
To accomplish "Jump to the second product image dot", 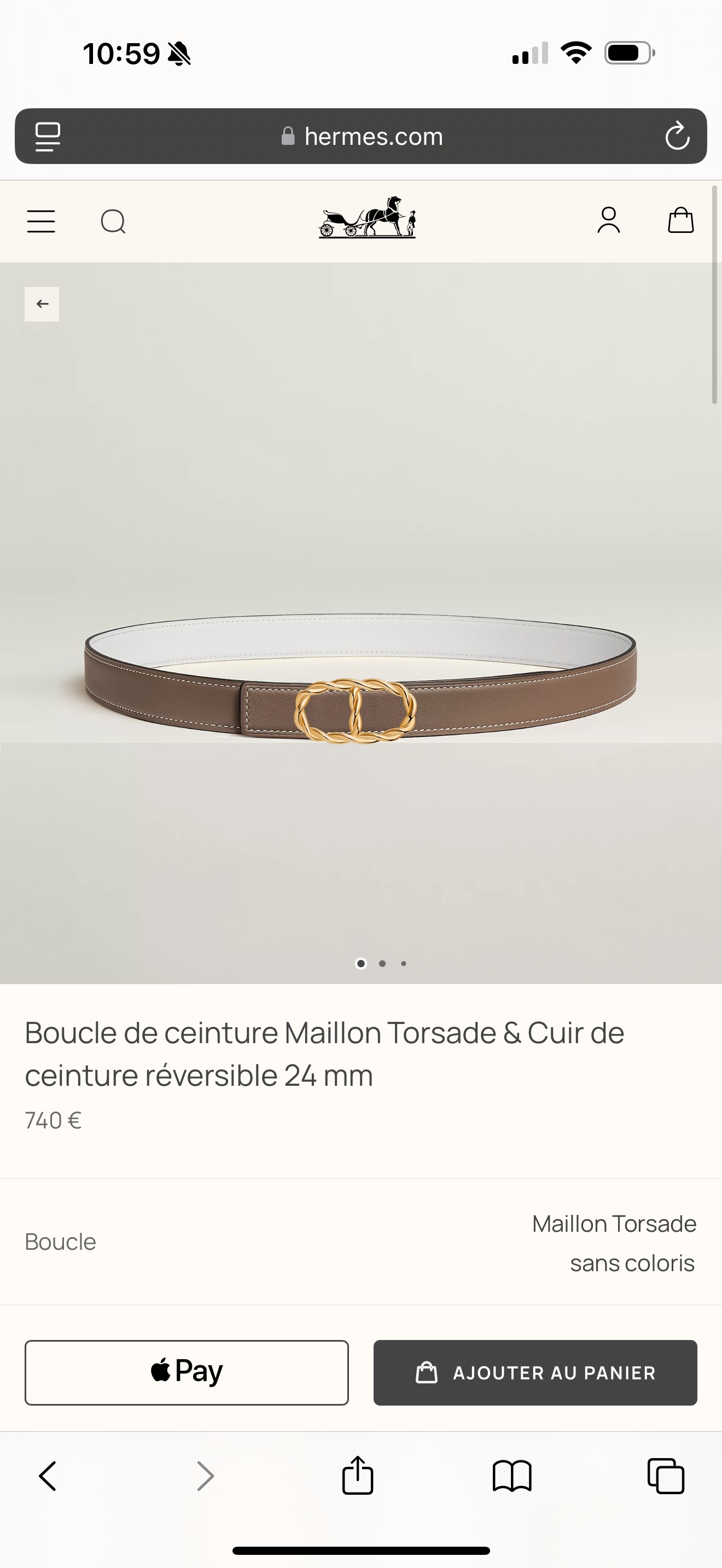I will (x=382, y=963).
